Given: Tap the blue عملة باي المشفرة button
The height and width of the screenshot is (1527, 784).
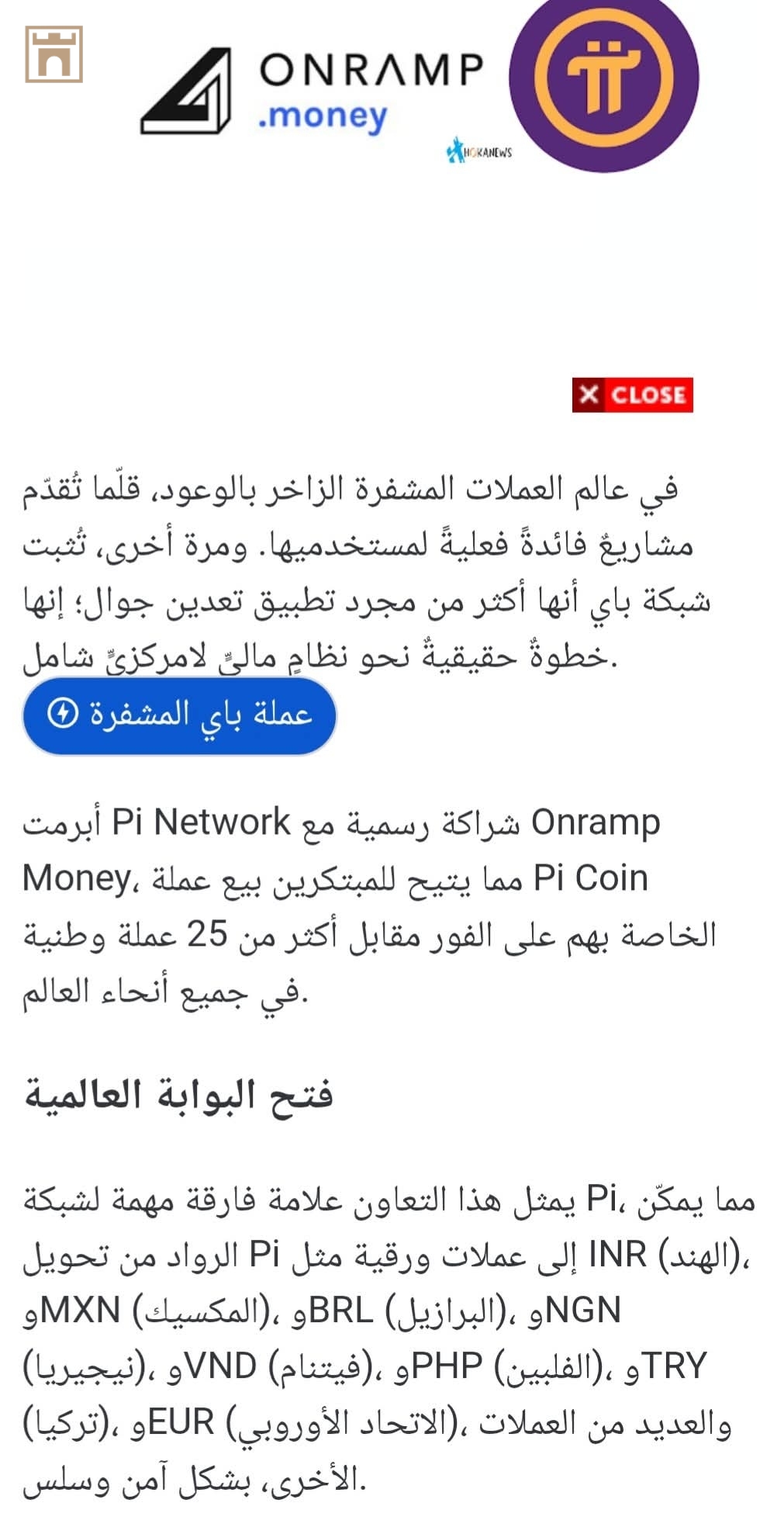Looking at the screenshot, I should coord(179,715).
